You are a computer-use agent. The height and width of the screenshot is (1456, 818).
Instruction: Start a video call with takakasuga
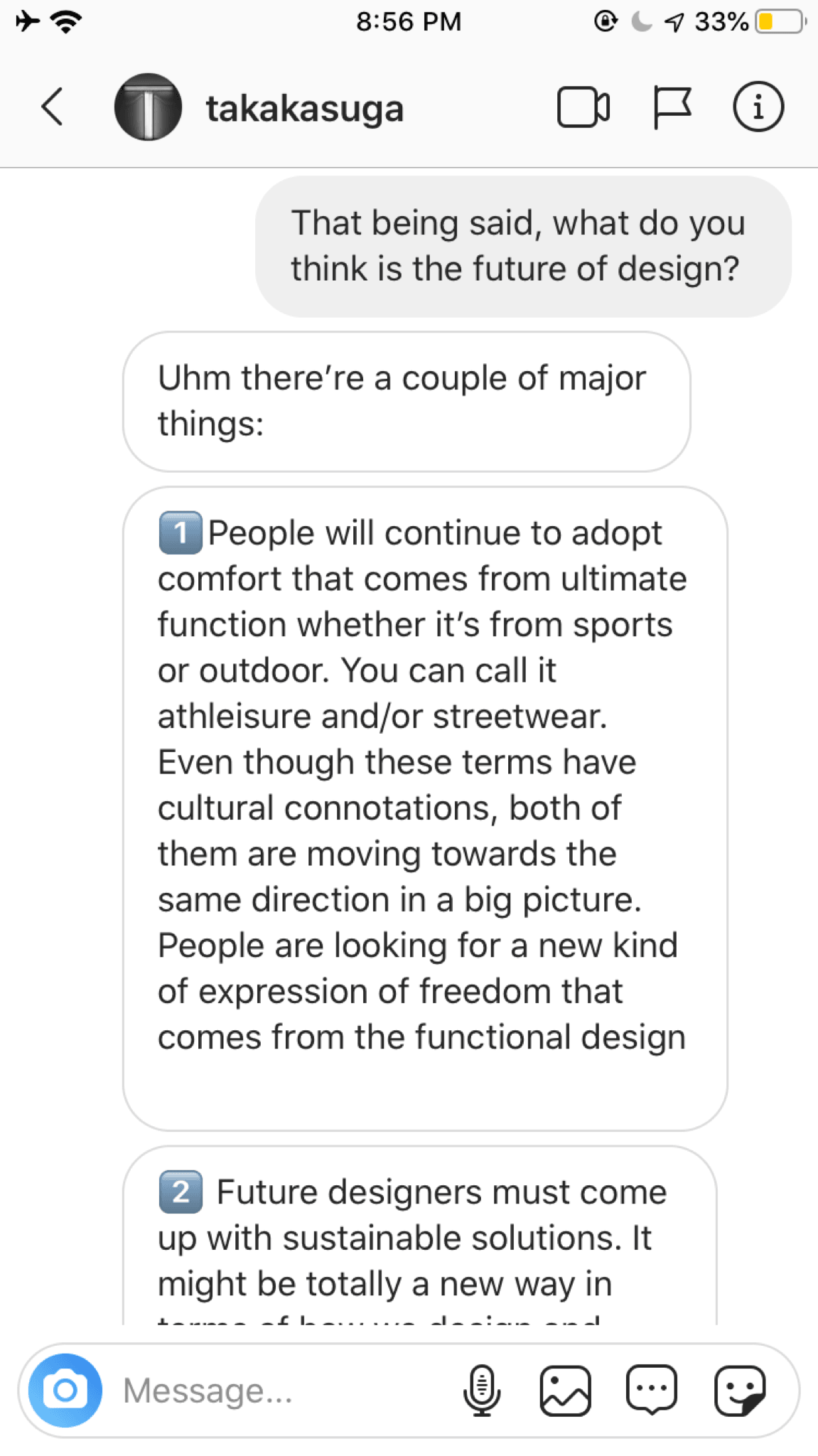click(583, 107)
